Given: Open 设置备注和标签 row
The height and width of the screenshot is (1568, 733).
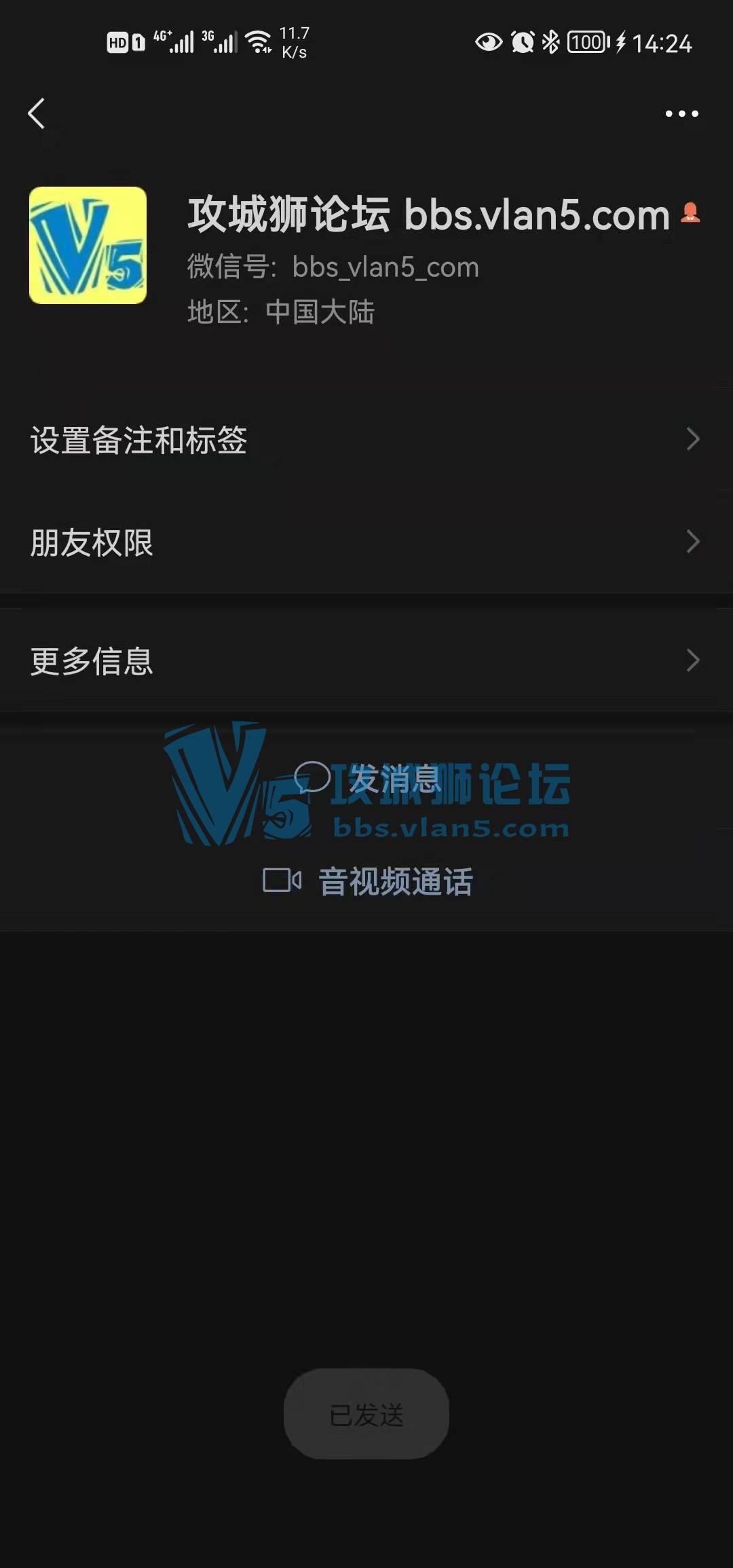Looking at the screenshot, I should click(366, 440).
